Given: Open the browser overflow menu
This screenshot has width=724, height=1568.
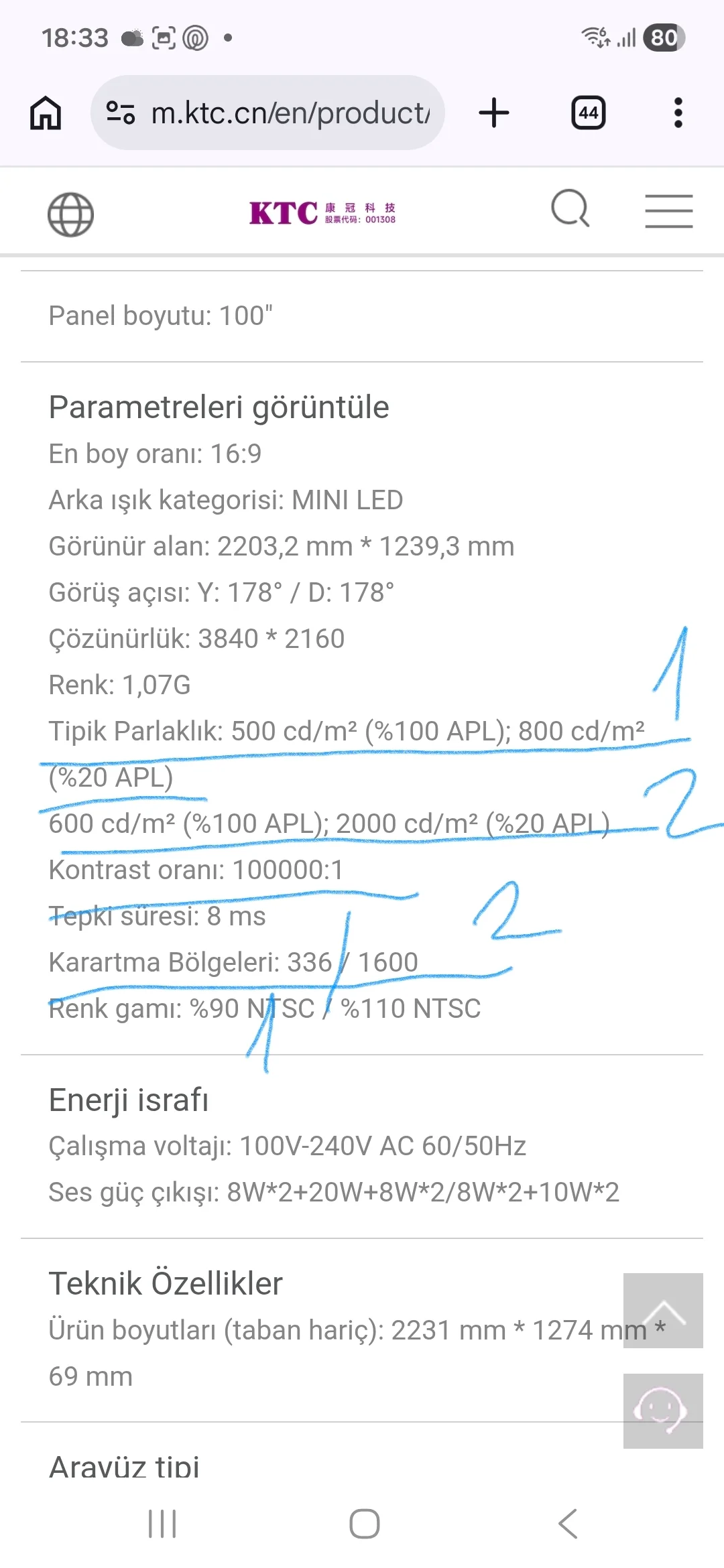Looking at the screenshot, I should [x=678, y=113].
